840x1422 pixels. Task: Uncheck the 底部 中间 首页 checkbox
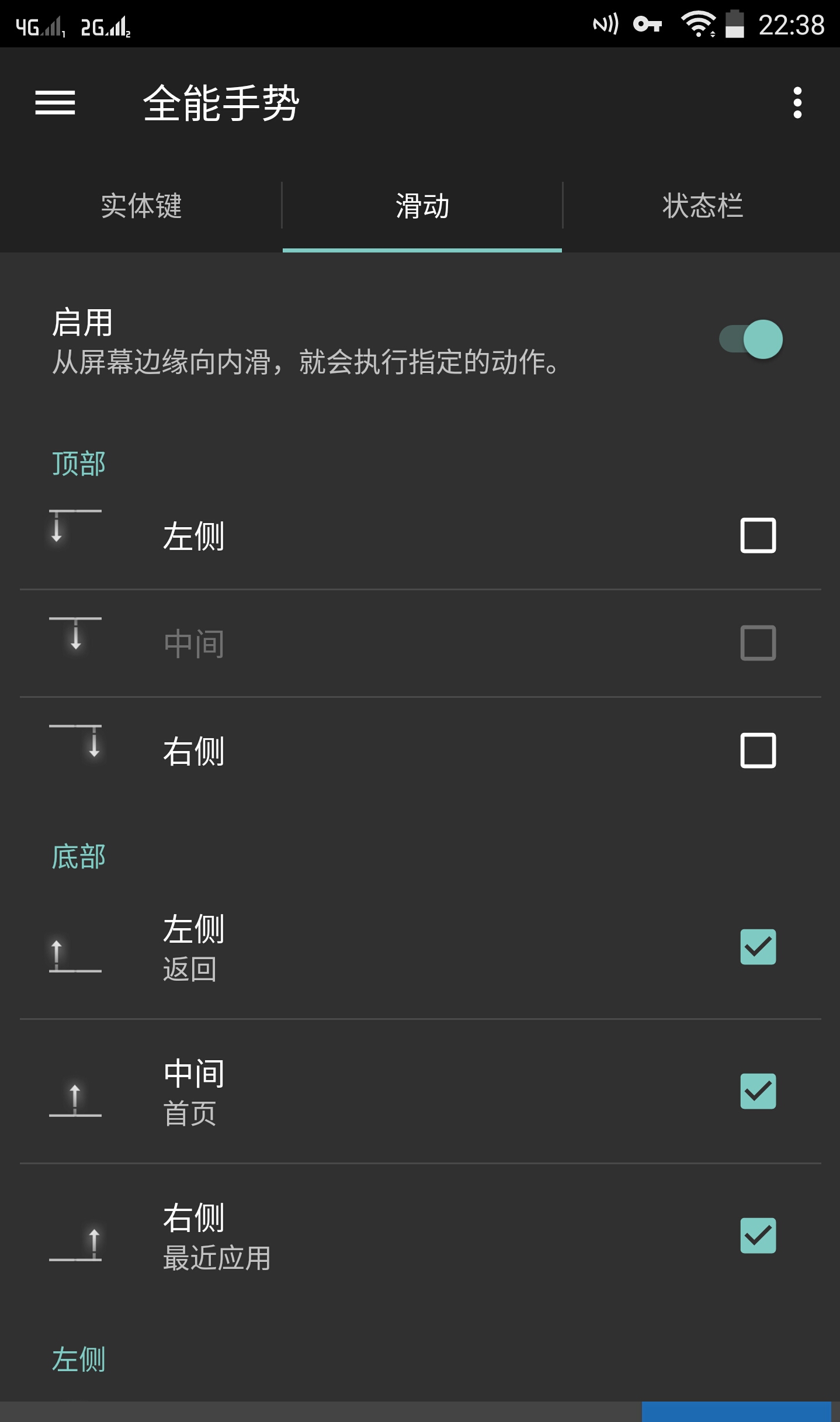tap(758, 1091)
